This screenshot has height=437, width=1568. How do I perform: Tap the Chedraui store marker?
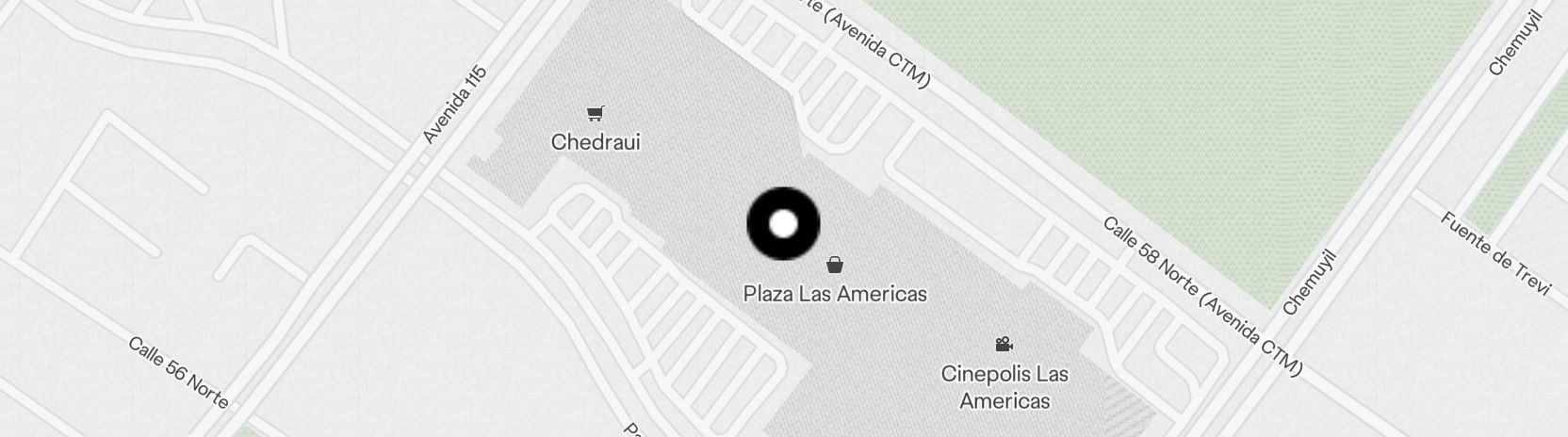pos(595,115)
